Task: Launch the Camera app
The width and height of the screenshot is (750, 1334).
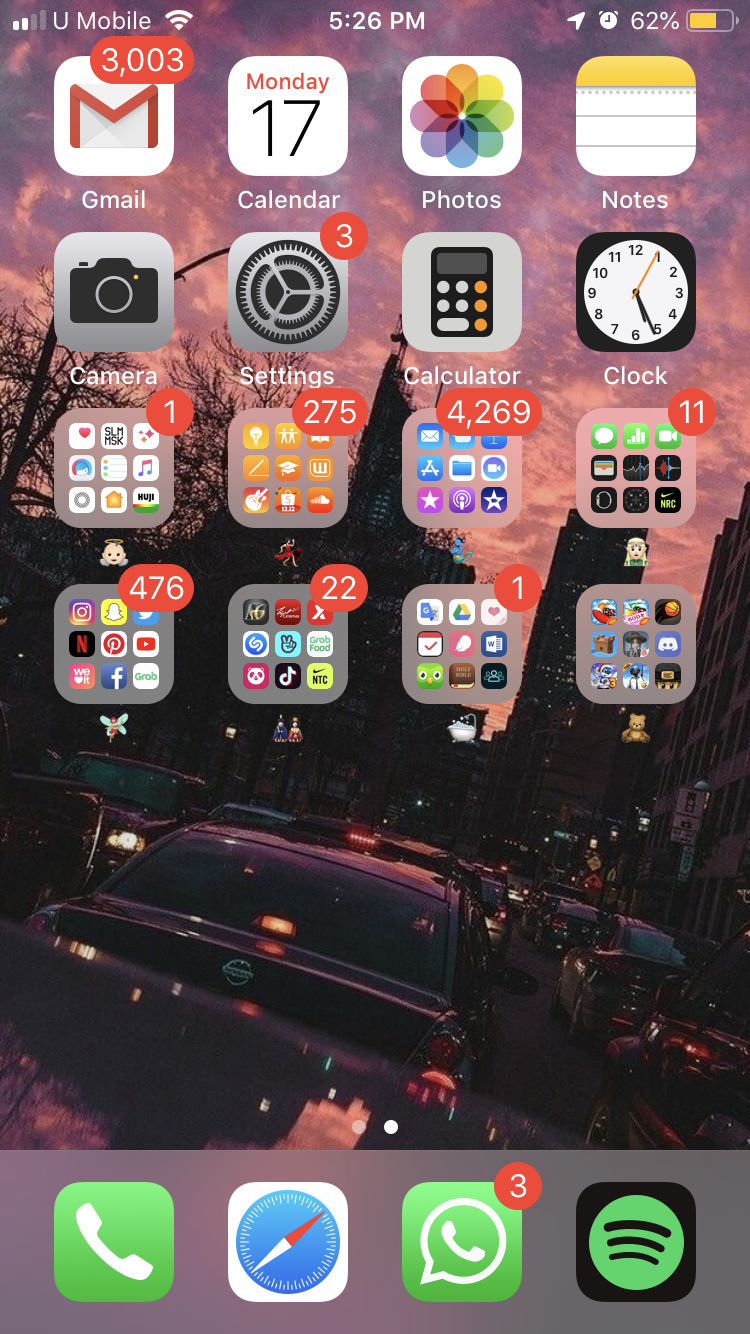Action: point(114,292)
